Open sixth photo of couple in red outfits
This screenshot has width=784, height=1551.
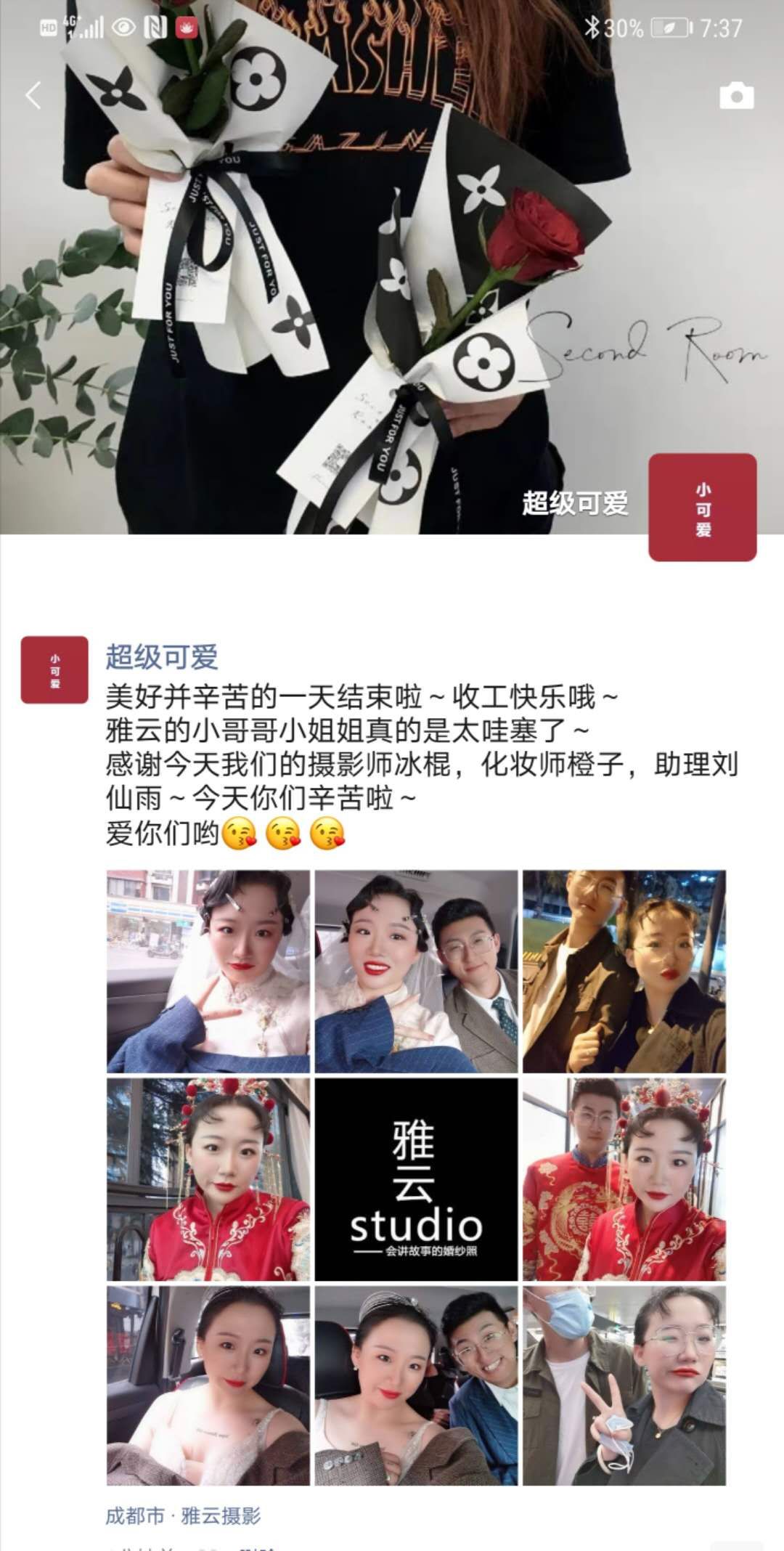point(624,1179)
